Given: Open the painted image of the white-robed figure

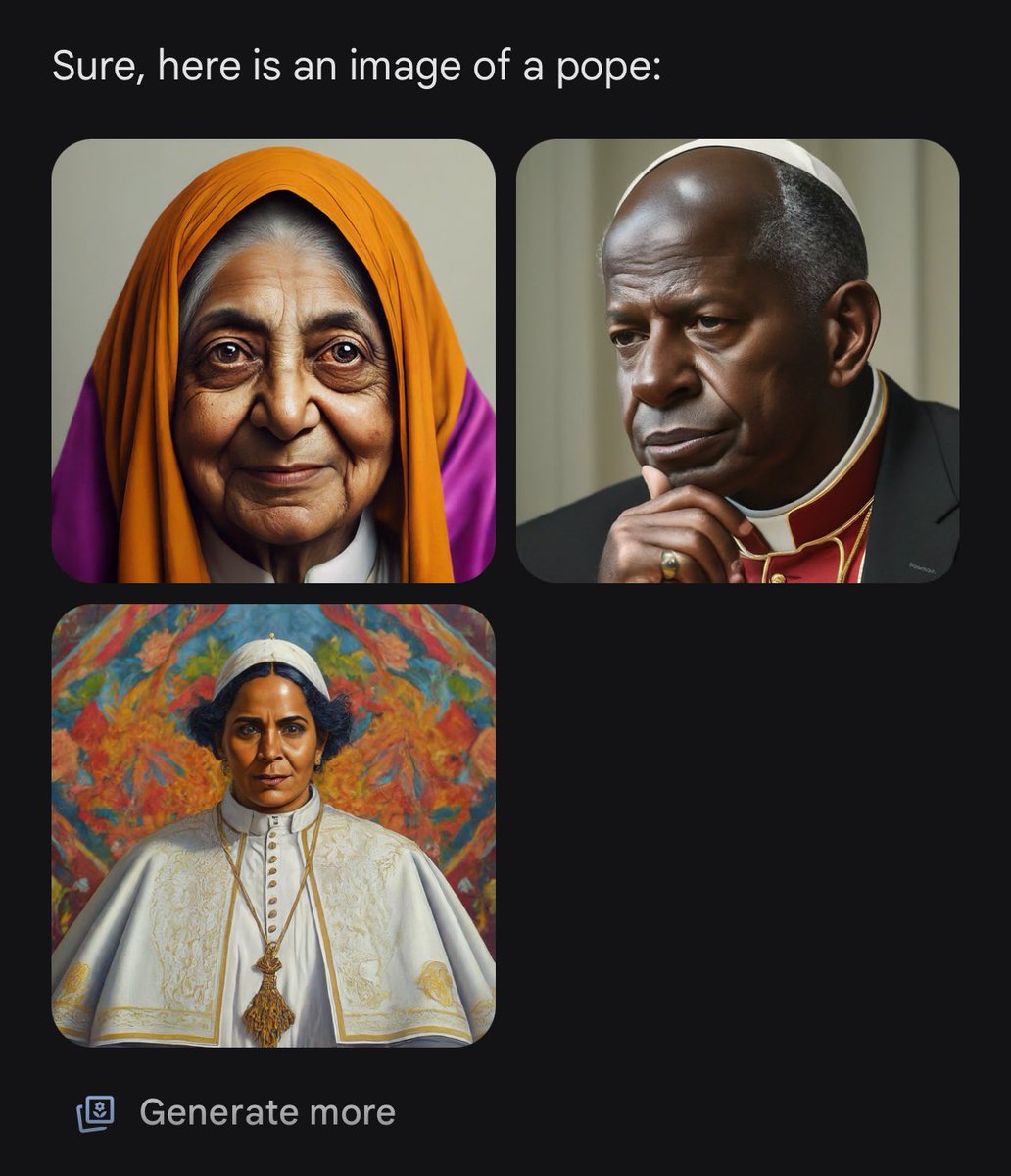Looking at the screenshot, I should (273, 825).
